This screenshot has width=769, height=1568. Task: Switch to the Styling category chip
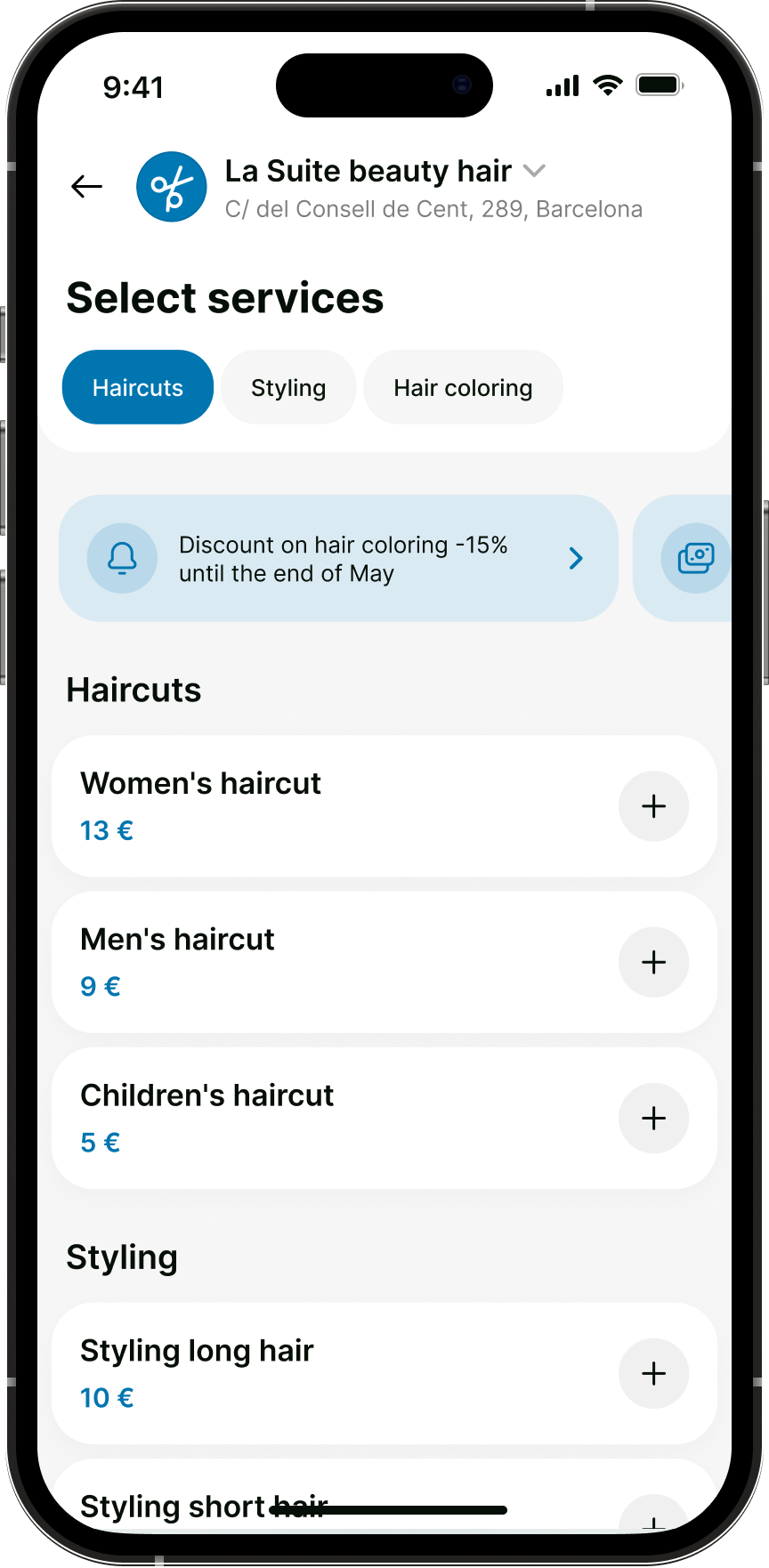288,388
